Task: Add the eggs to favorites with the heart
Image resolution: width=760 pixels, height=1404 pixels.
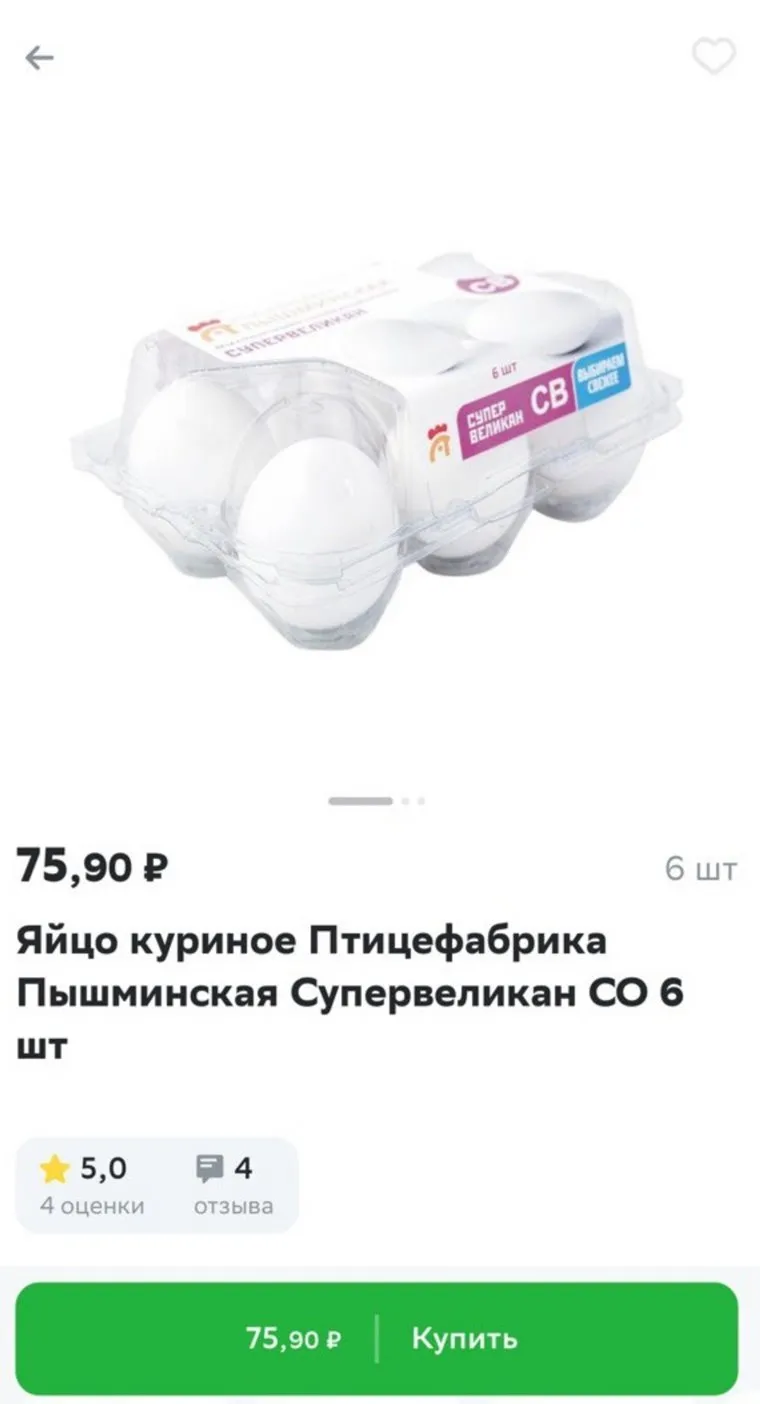Action: (x=713, y=57)
